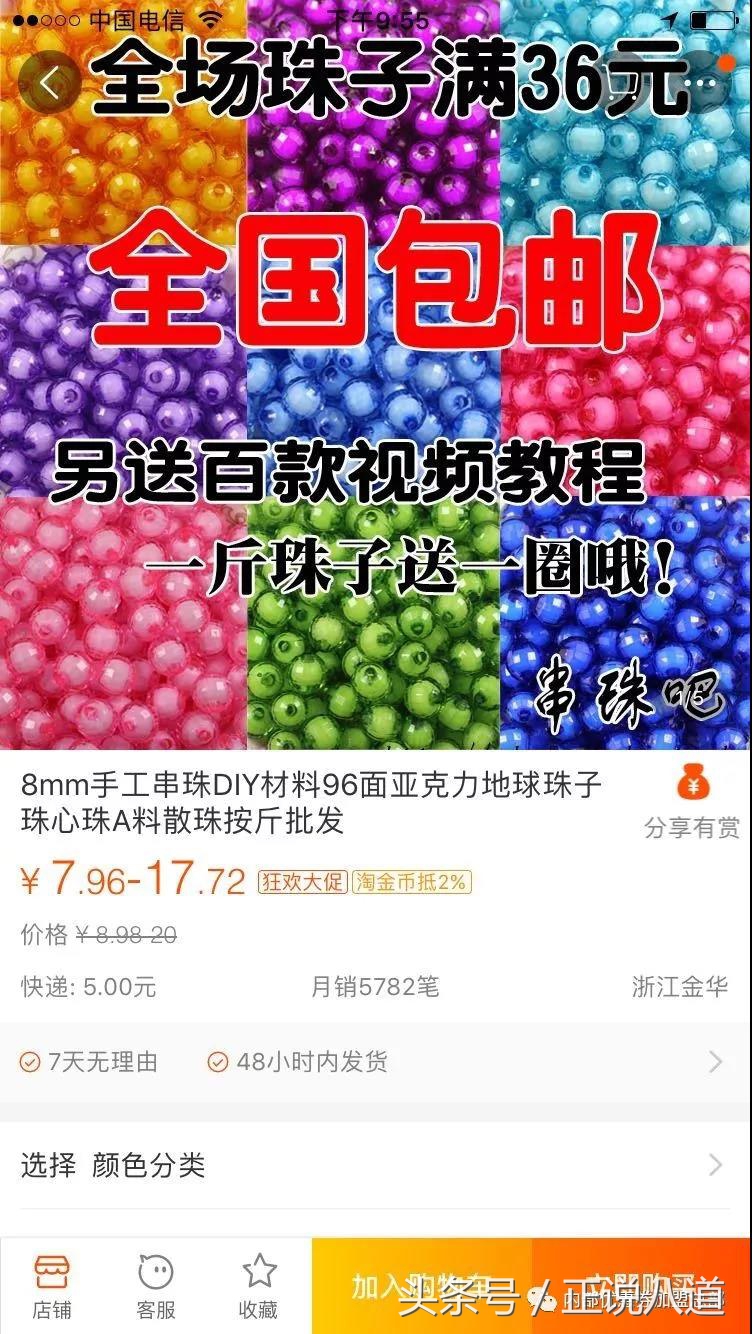Open the 狂欢大促 promotion tag
This screenshot has height=1334, width=752.
pyautogui.click(x=305, y=883)
